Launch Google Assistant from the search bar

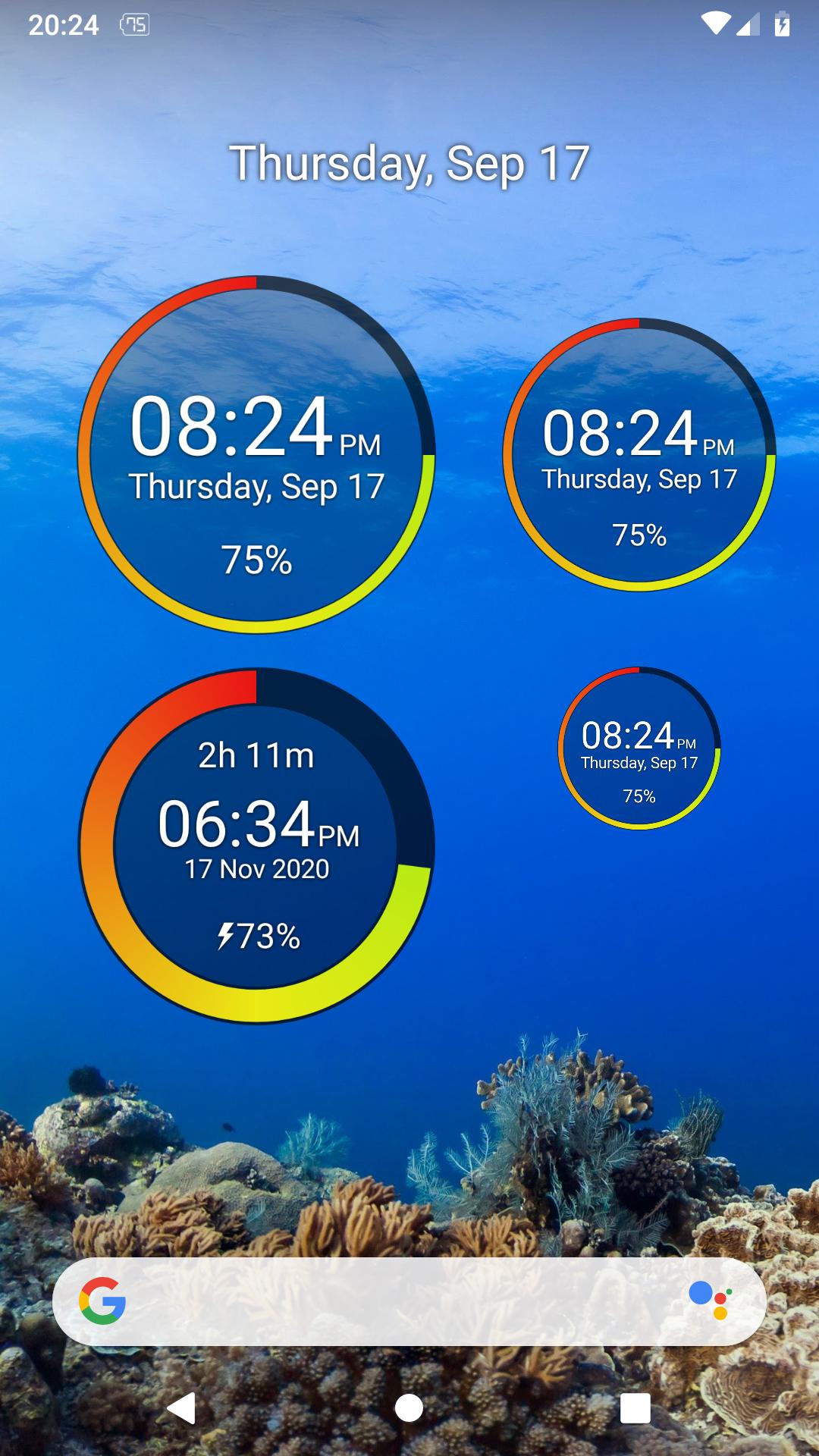pyautogui.click(x=711, y=1300)
